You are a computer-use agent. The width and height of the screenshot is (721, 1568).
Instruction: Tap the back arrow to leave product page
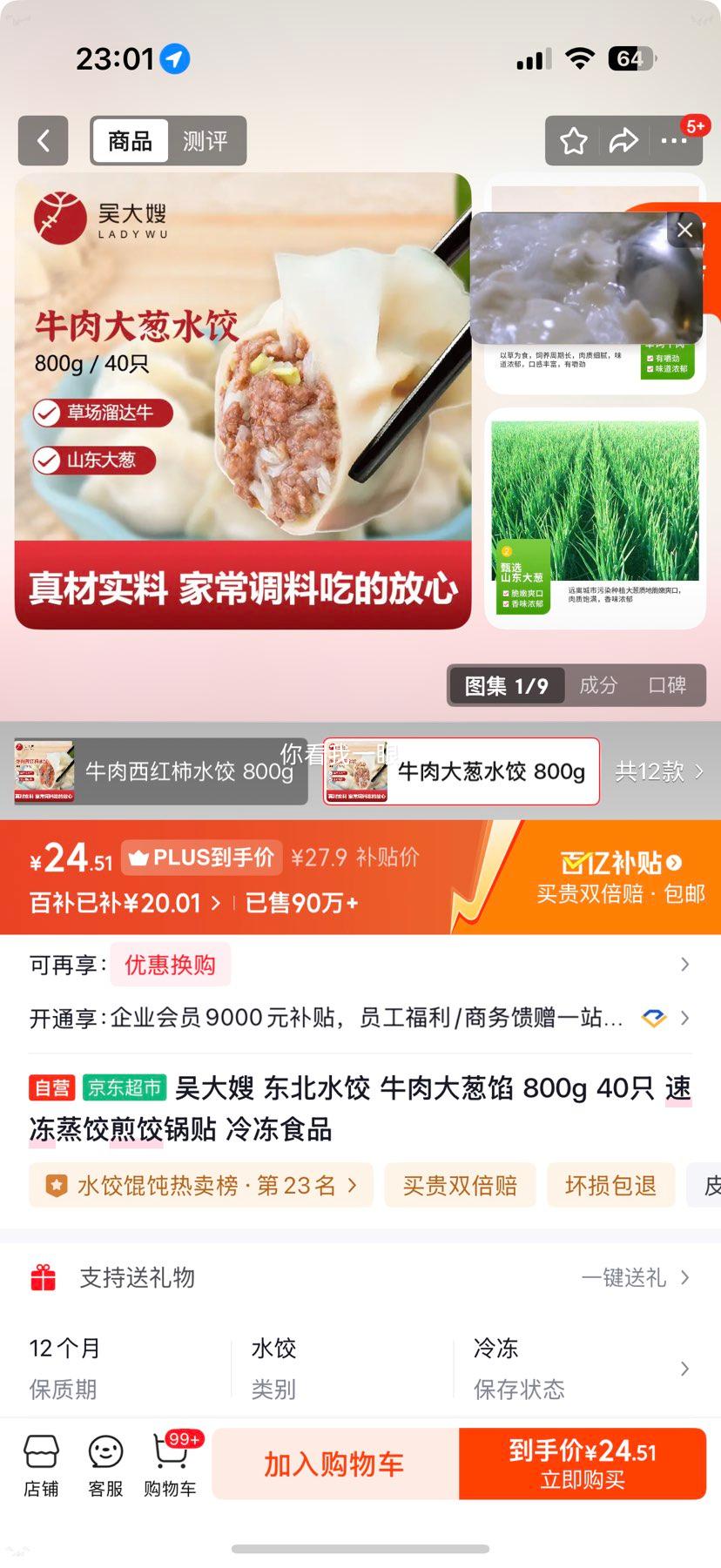[x=43, y=140]
